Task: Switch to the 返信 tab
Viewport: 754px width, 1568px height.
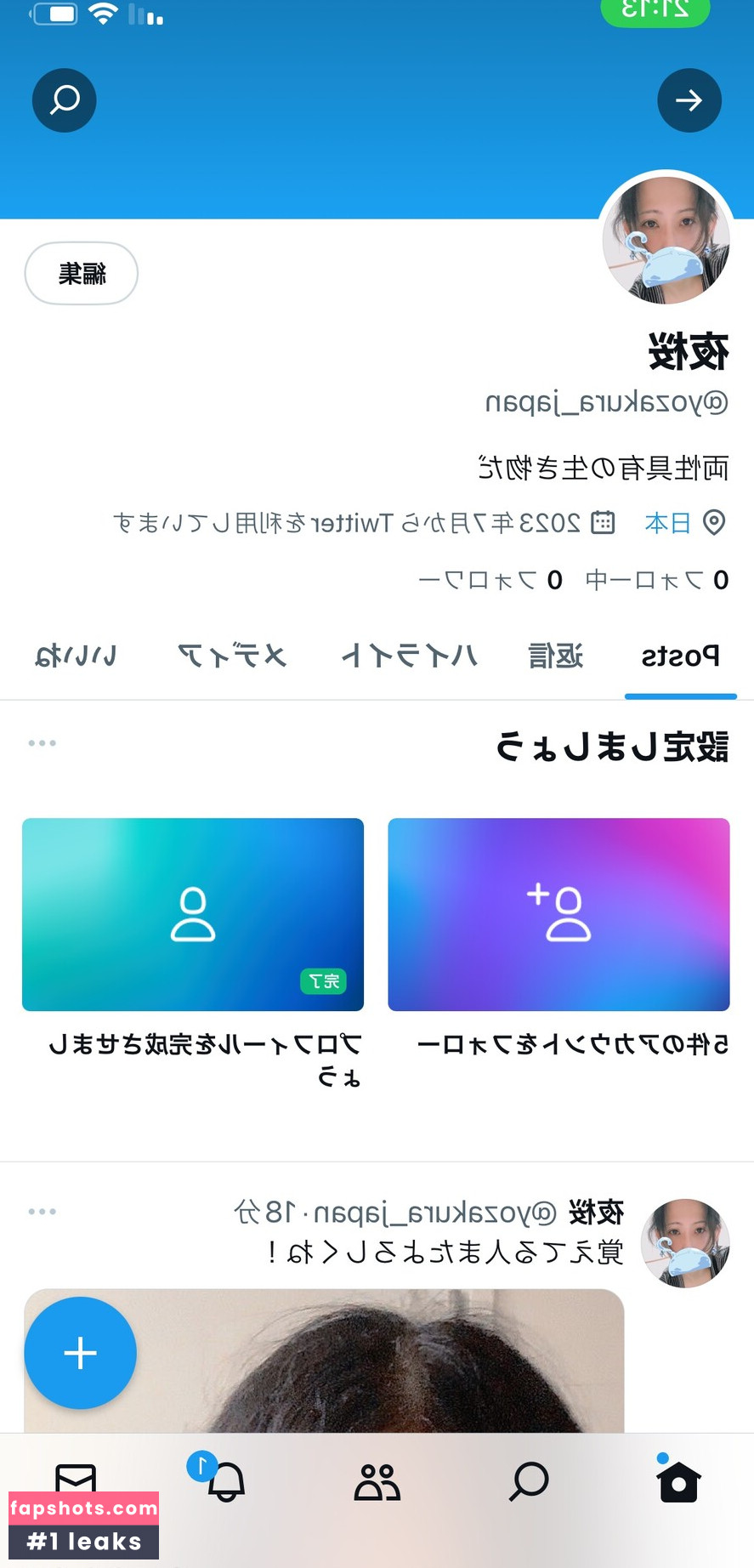Action: pyautogui.click(x=556, y=656)
